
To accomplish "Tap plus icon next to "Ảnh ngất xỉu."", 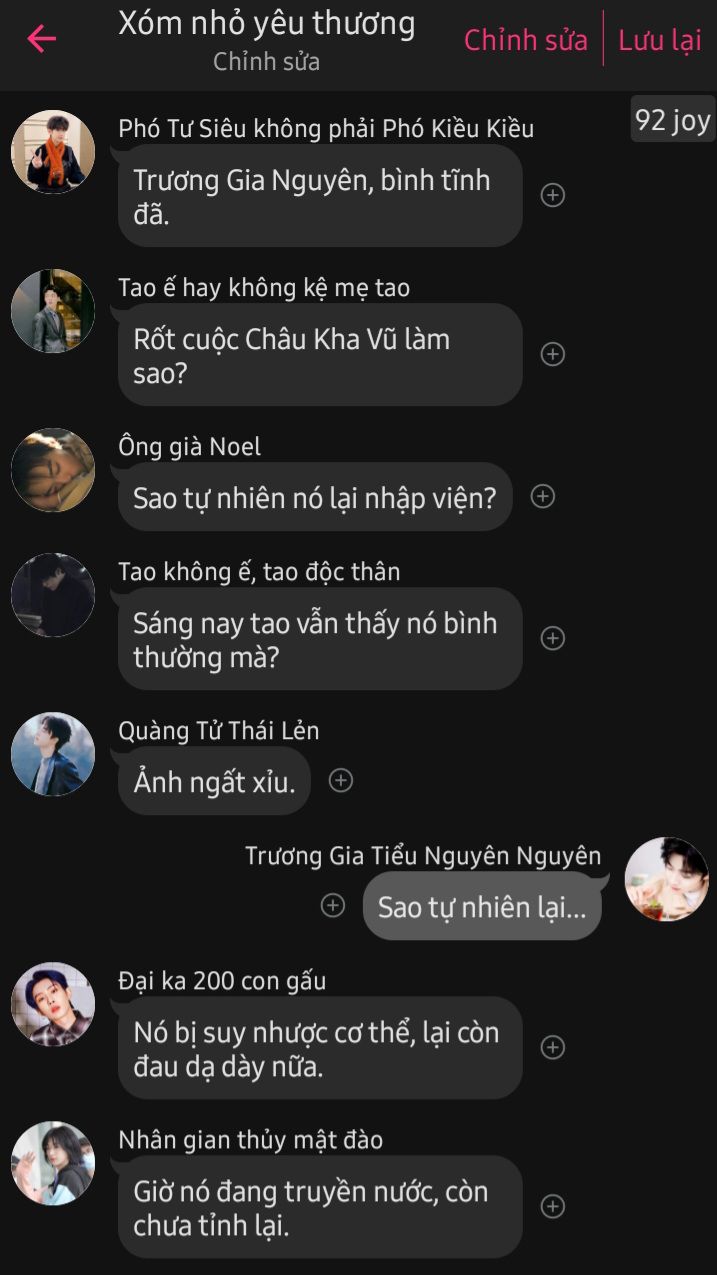I will pyautogui.click(x=341, y=780).
